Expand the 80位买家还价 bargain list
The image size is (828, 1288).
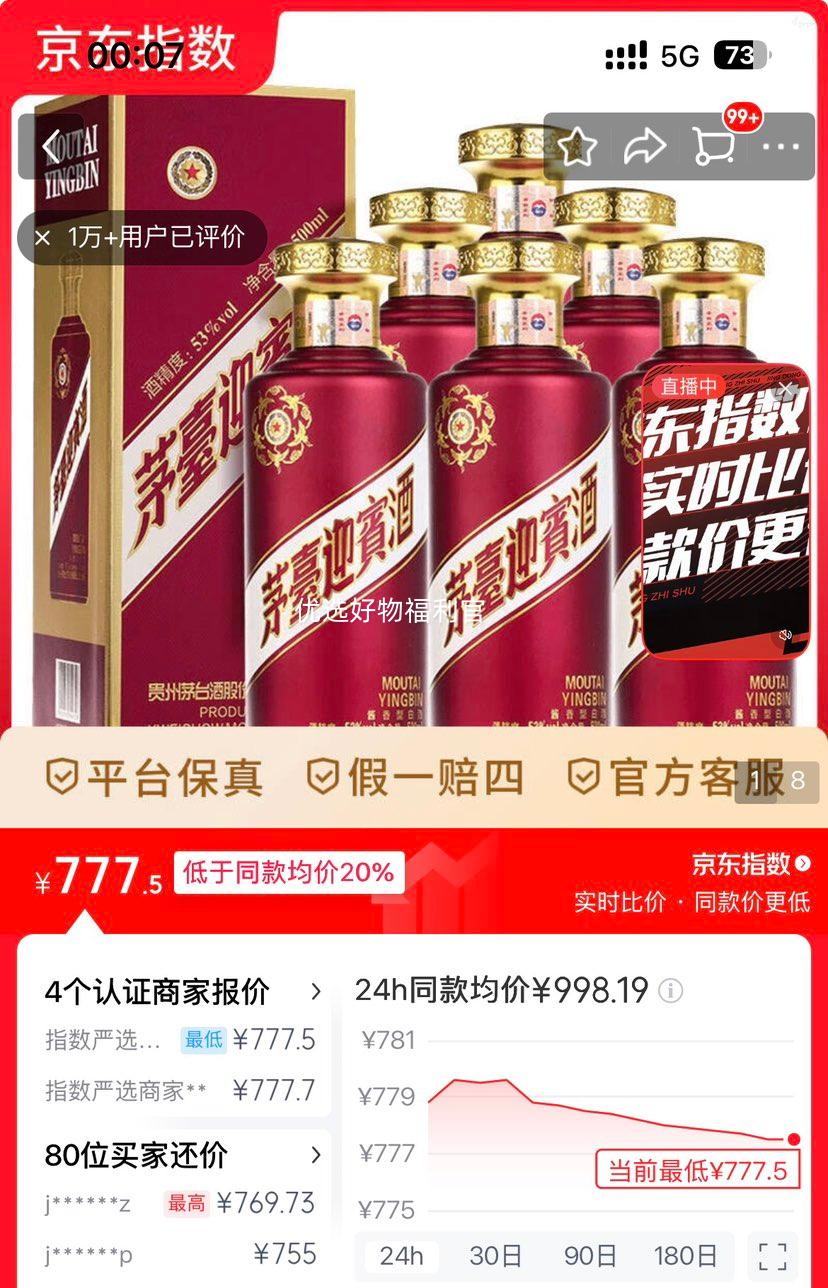coord(318,1155)
